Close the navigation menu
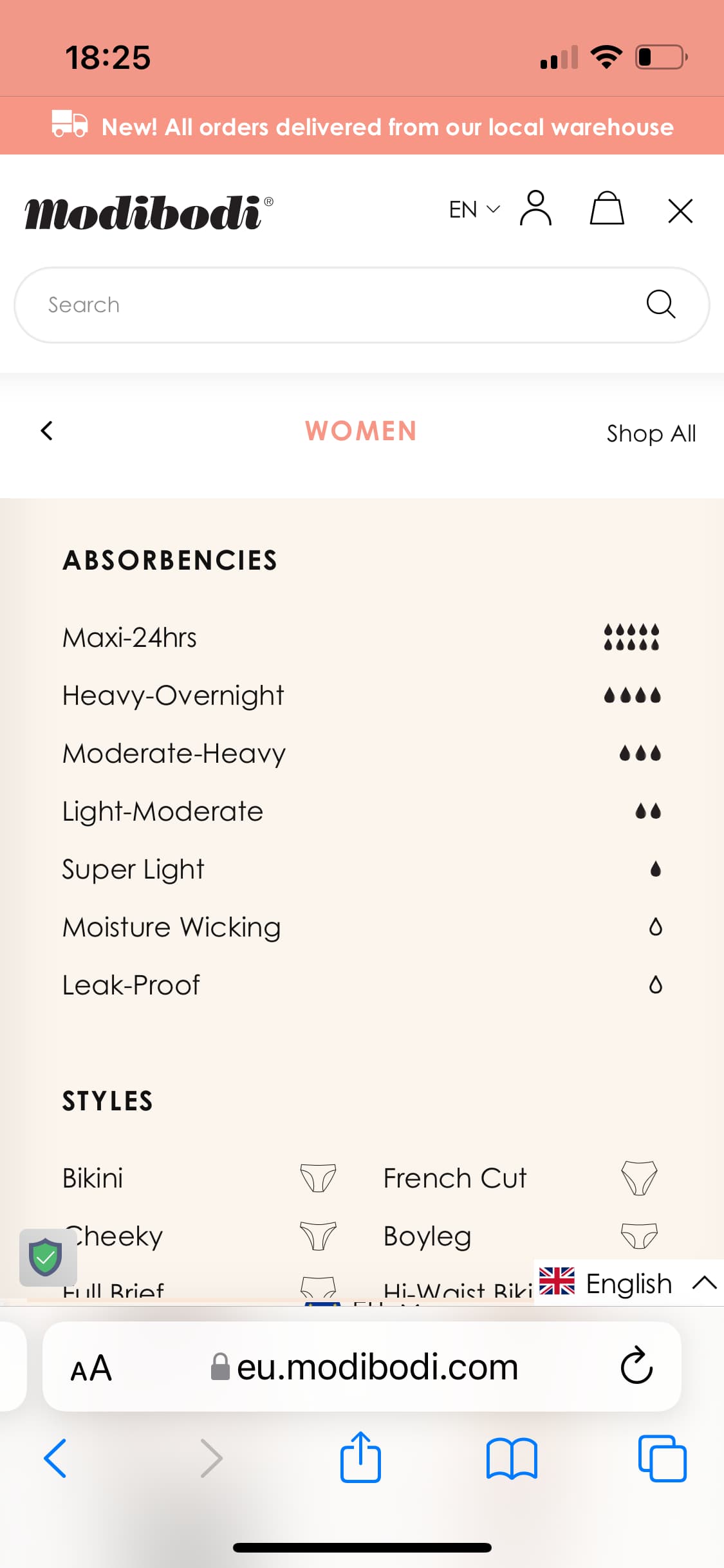 680,210
